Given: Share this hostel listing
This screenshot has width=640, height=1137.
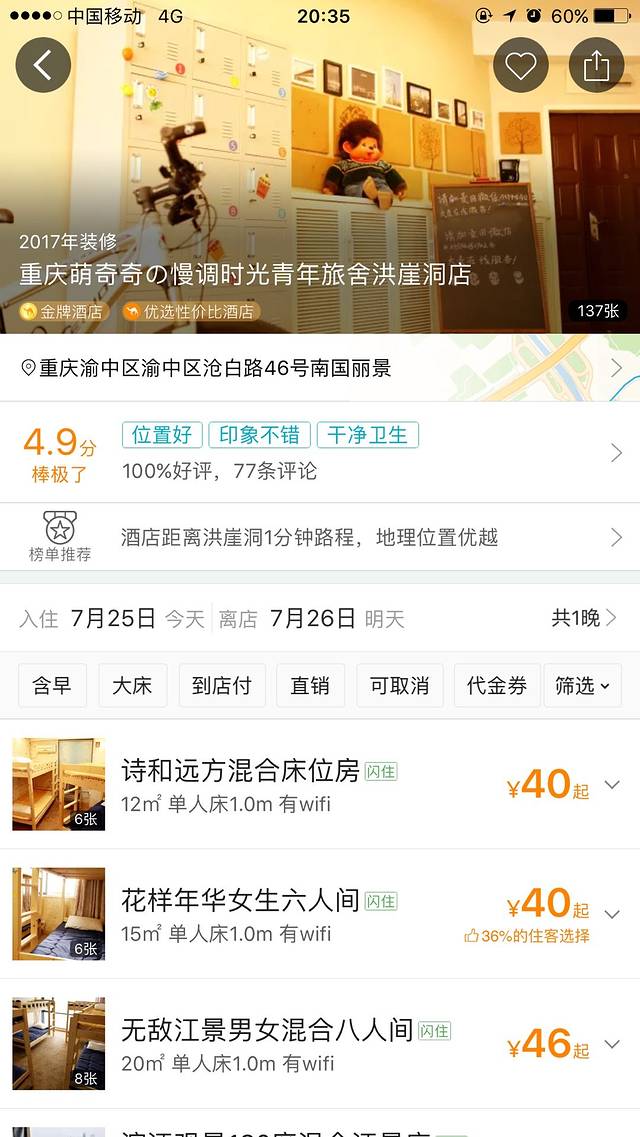Looking at the screenshot, I should tap(596, 65).
